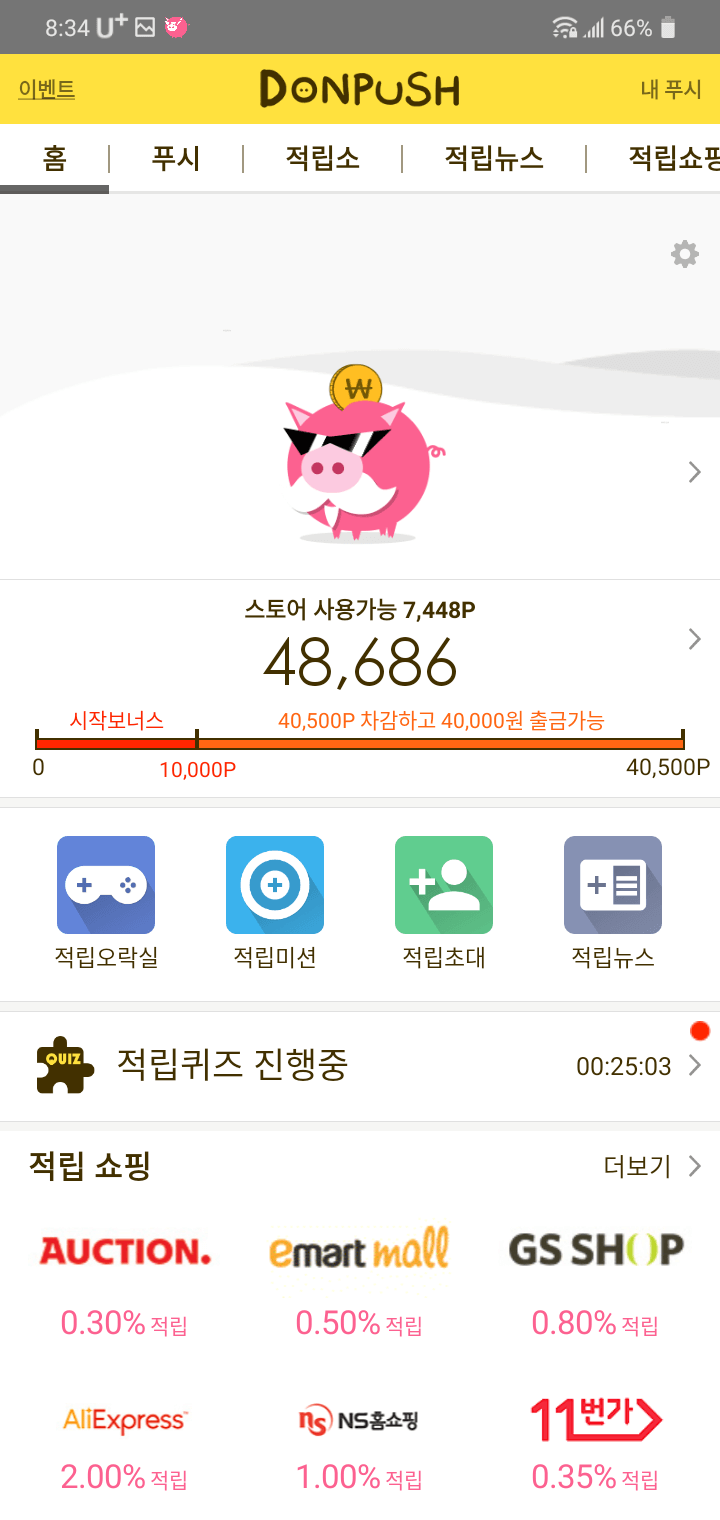Open 내 푸시 in the header
The height and width of the screenshot is (1520, 720).
tap(671, 89)
